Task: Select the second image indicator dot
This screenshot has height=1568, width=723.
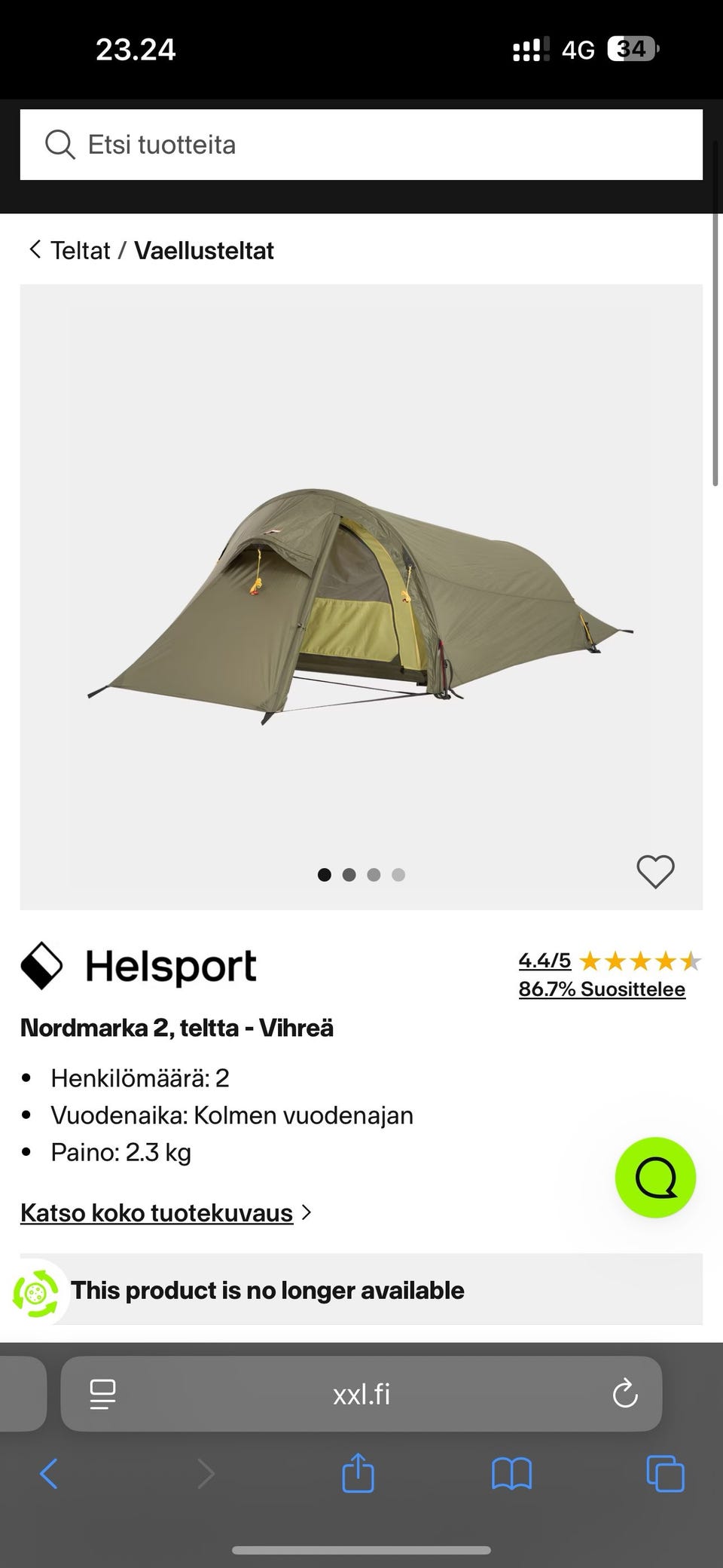Action: (349, 875)
